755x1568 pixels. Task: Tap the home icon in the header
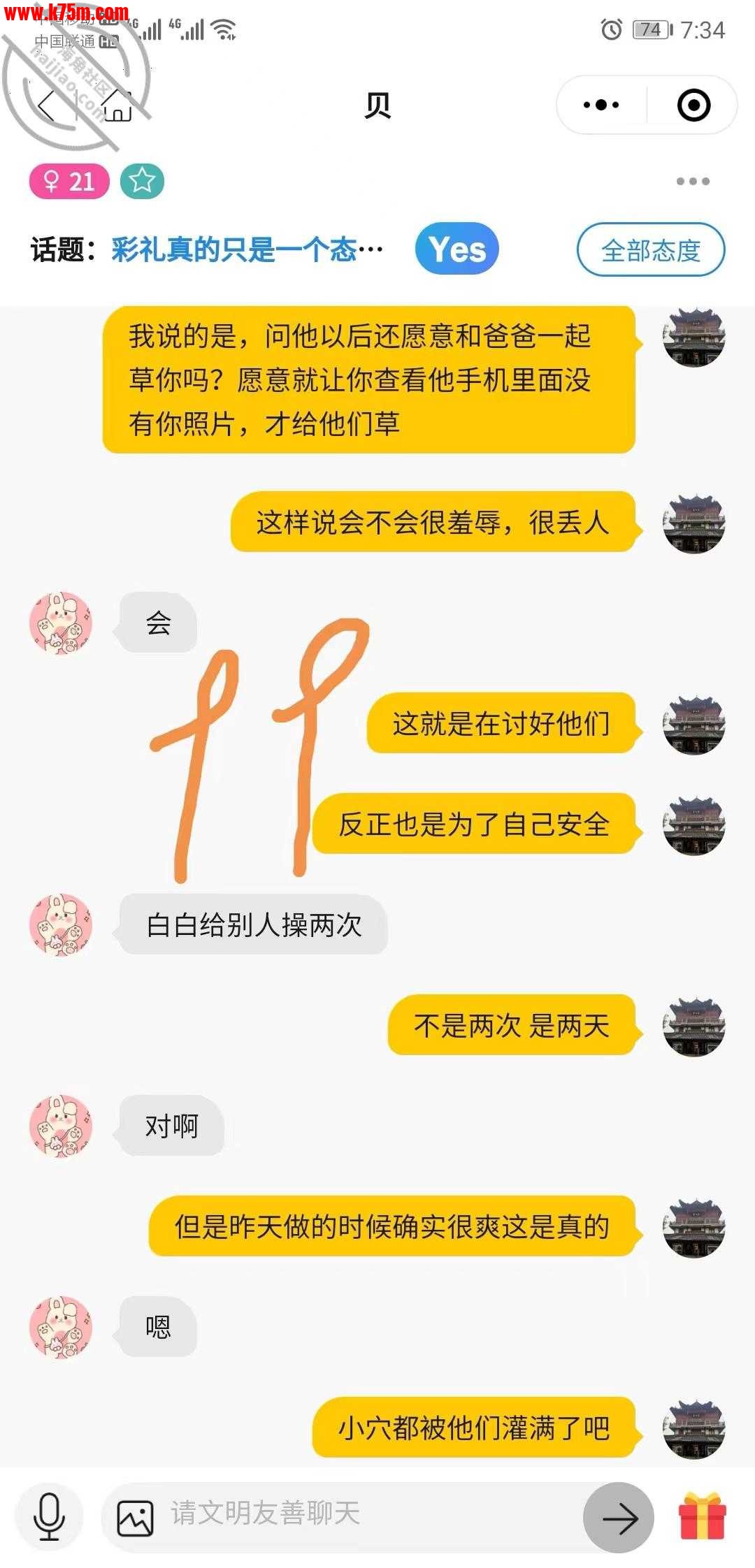click(x=117, y=106)
